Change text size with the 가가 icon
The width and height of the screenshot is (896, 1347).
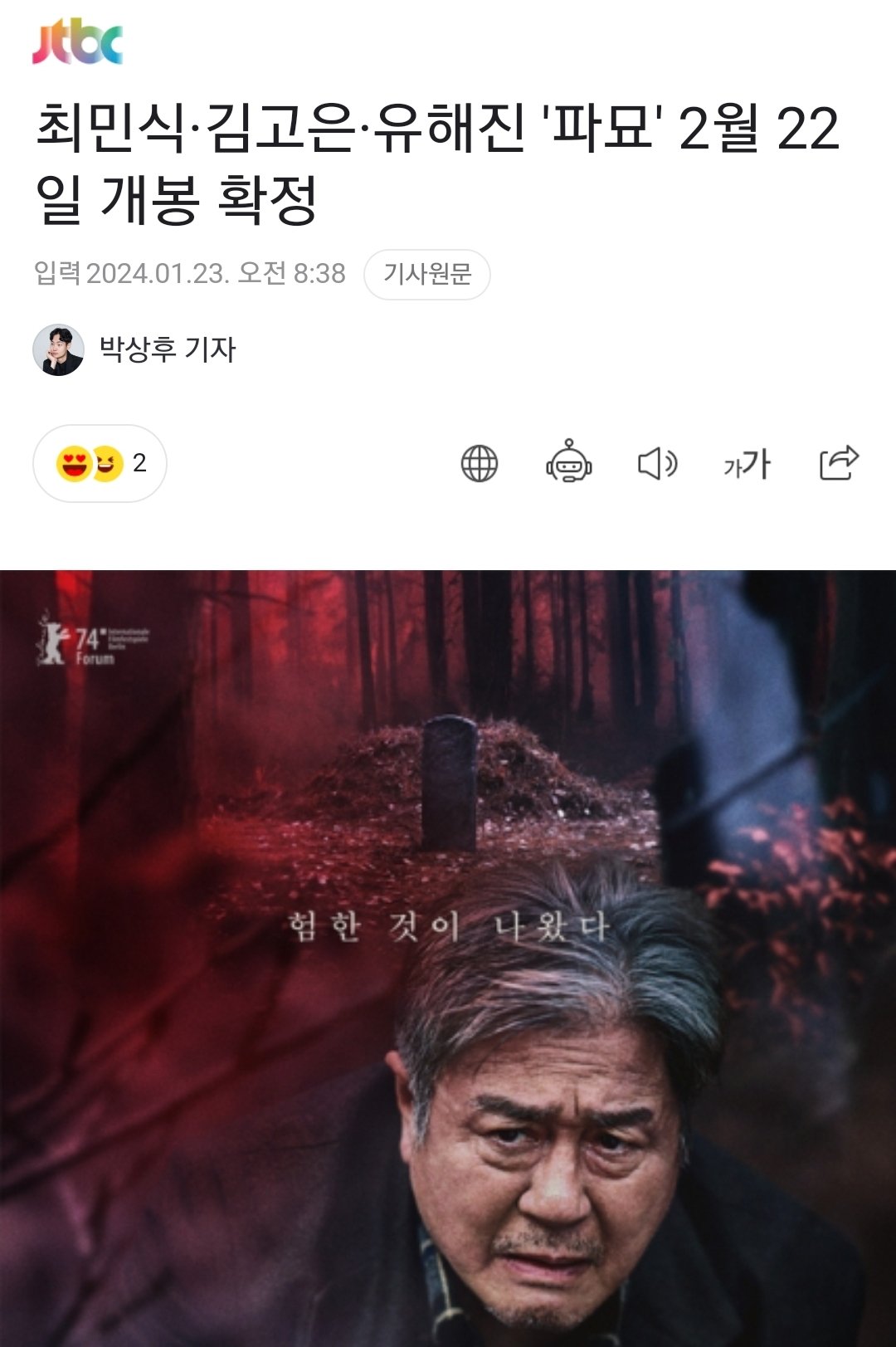tap(747, 463)
